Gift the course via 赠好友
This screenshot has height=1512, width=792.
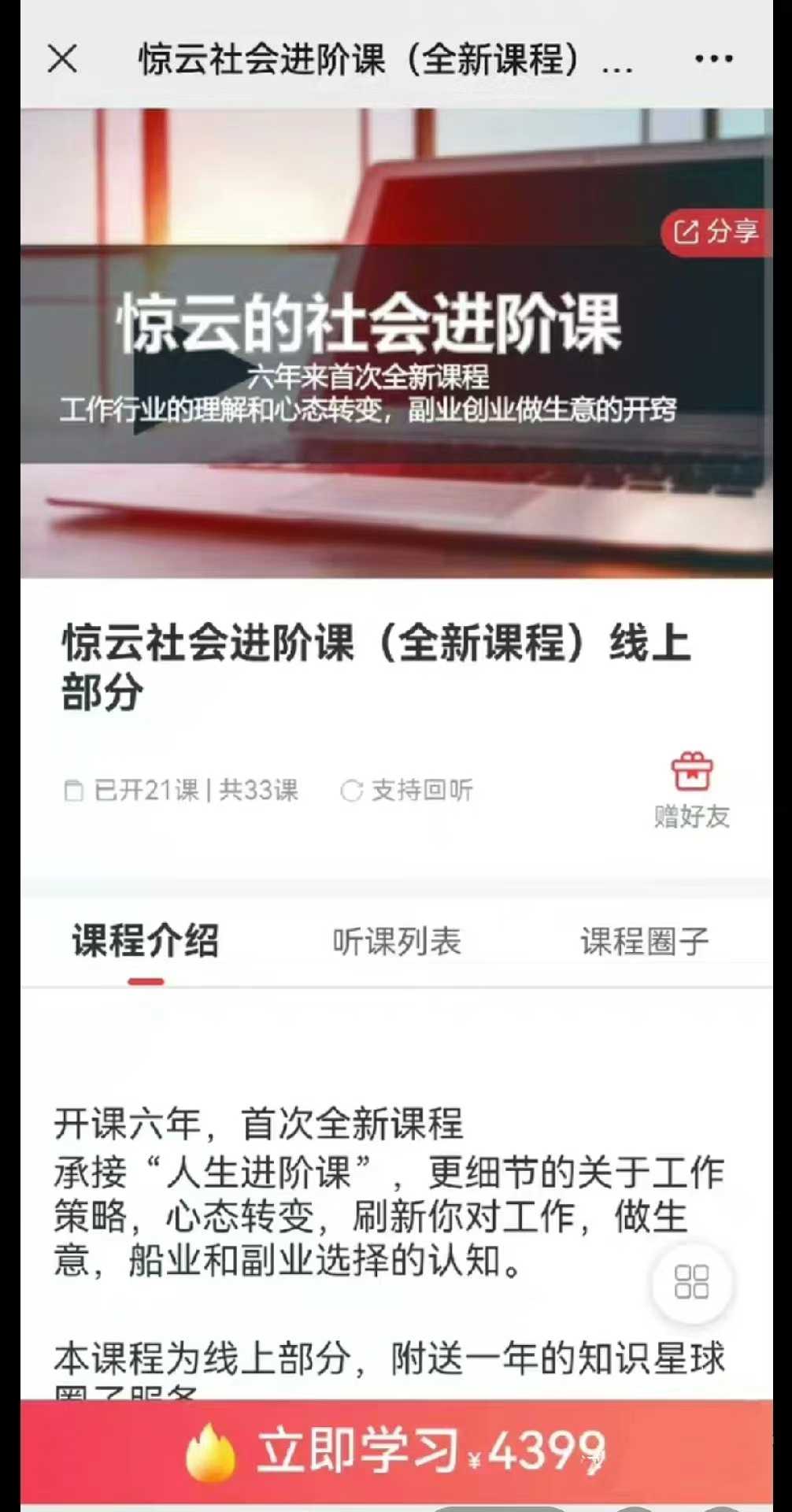(692, 791)
